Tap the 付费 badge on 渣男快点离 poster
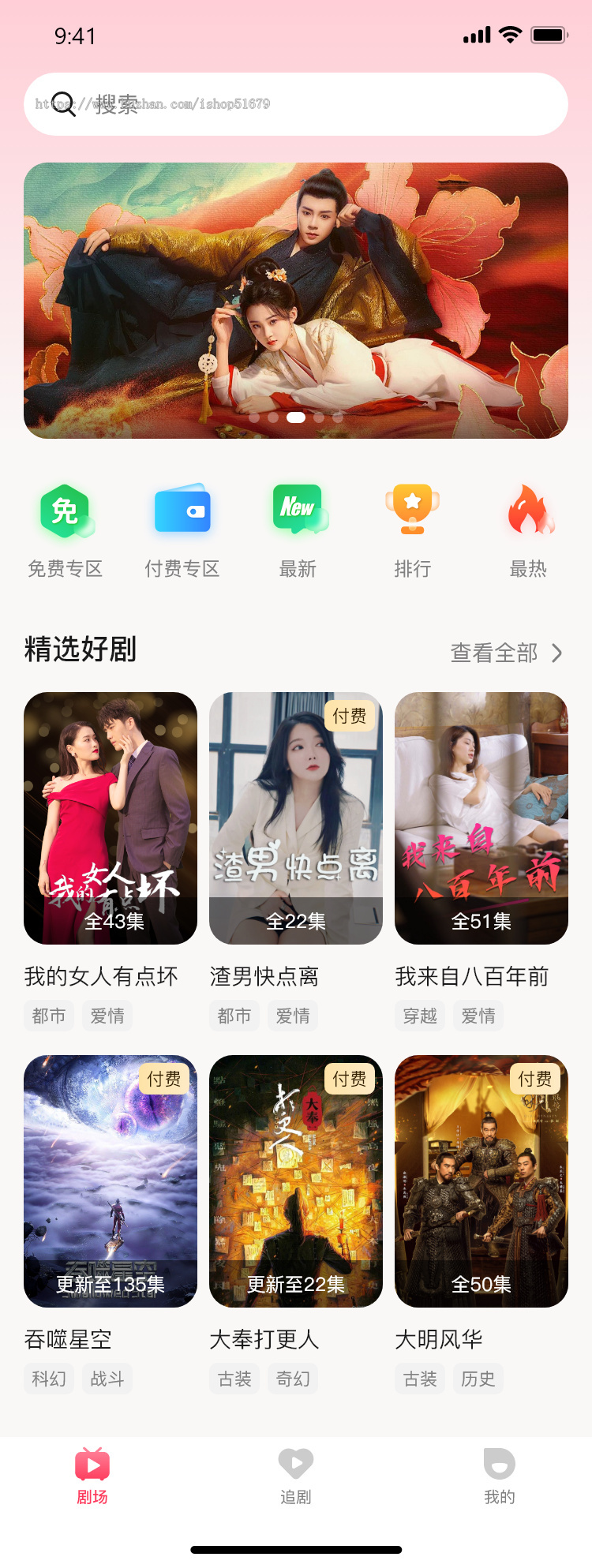This screenshot has width=592, height=1568. [x=349, y=716]
